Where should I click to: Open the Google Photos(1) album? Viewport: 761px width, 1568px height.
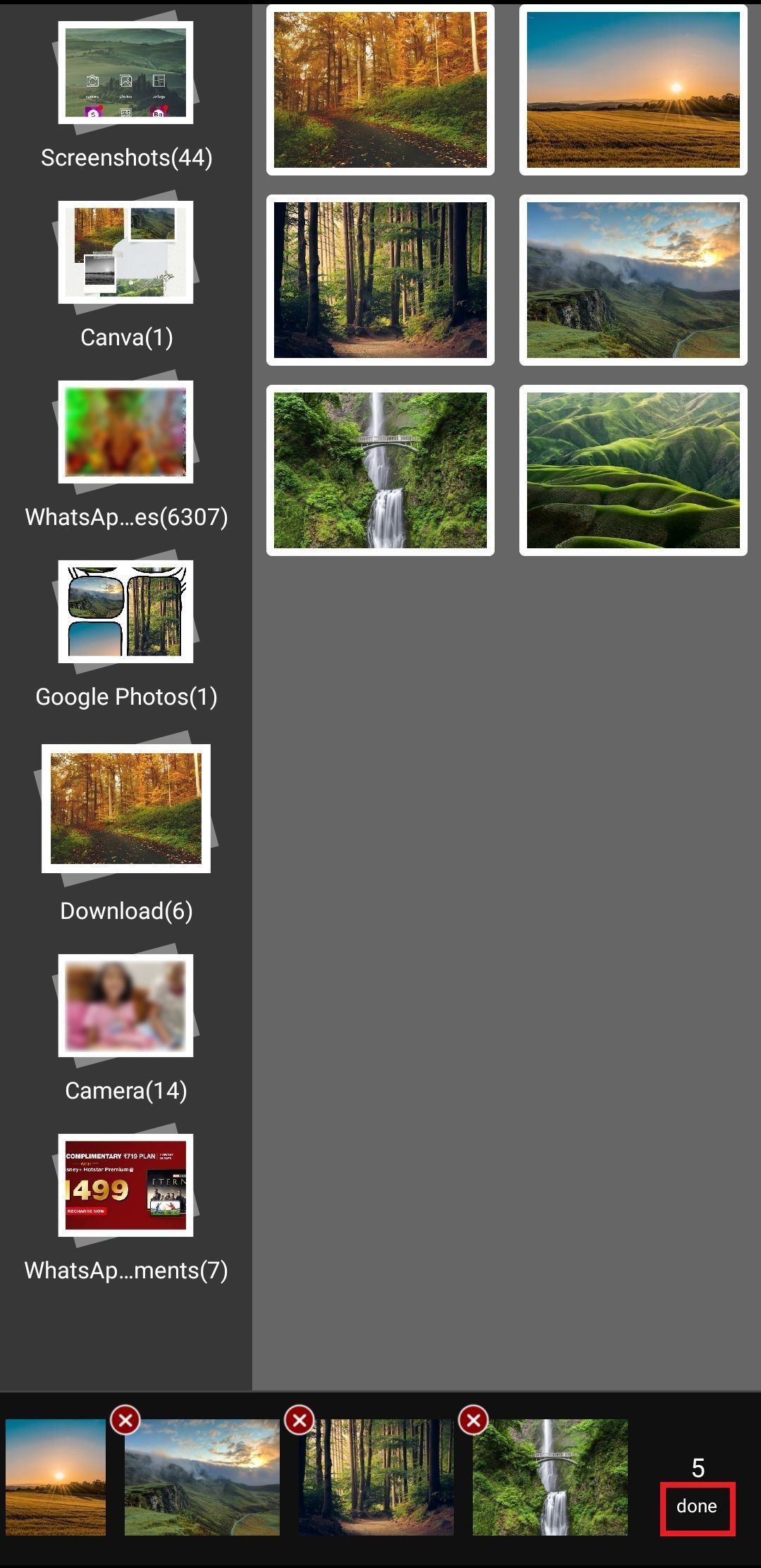click(125, 613)
